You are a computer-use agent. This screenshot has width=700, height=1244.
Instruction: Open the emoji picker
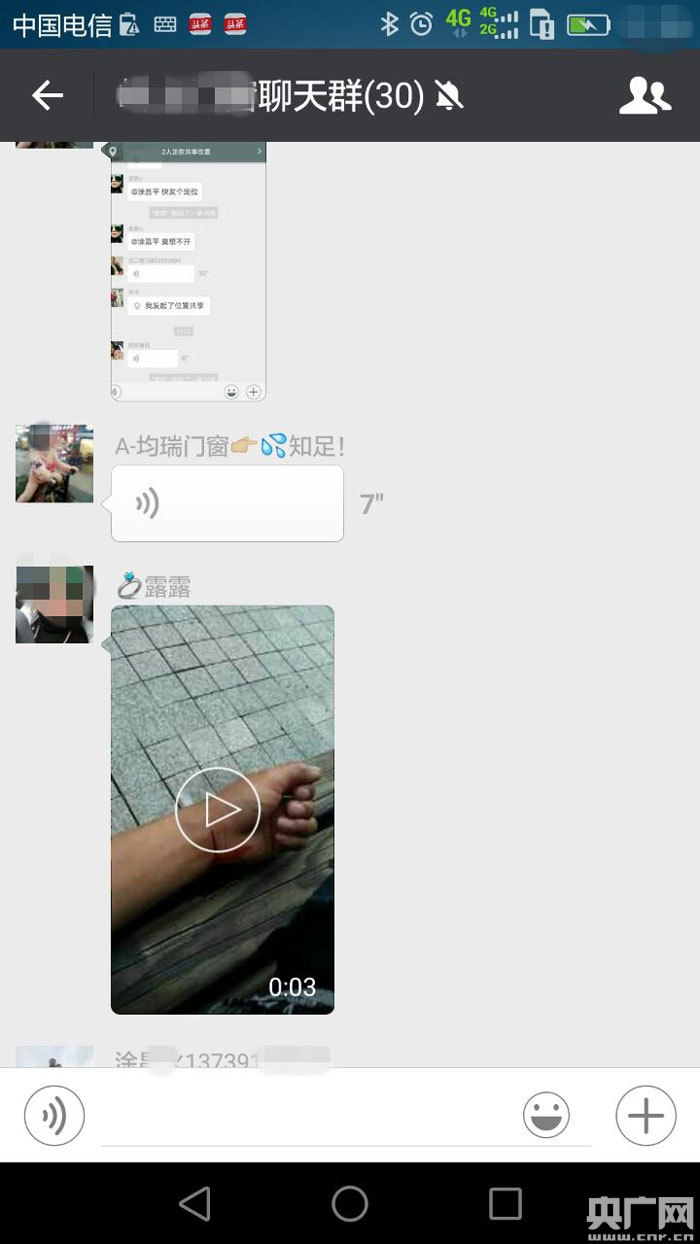coord(546,1115)
